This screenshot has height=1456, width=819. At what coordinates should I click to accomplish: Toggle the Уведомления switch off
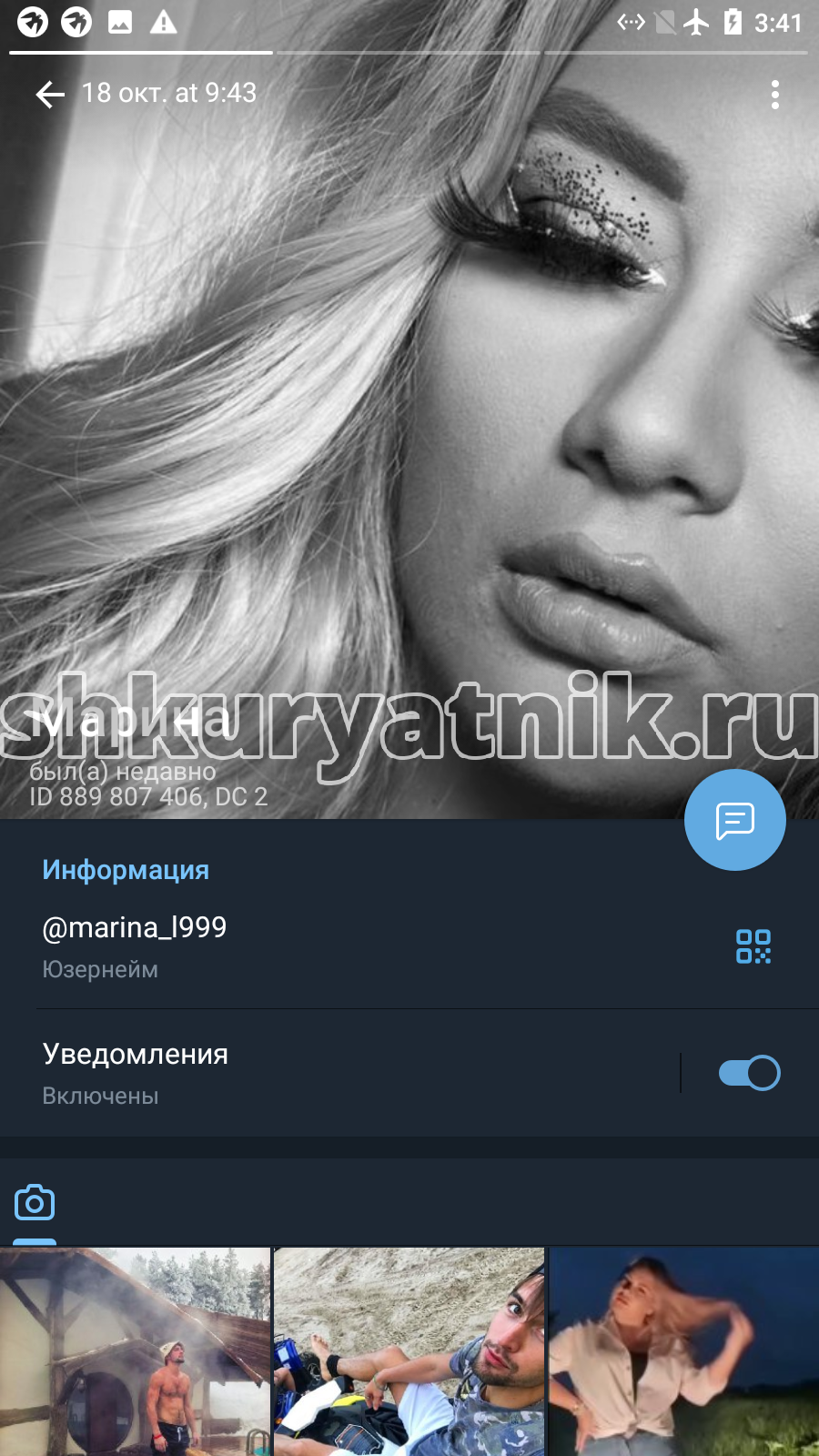(x=749, y=1073)
